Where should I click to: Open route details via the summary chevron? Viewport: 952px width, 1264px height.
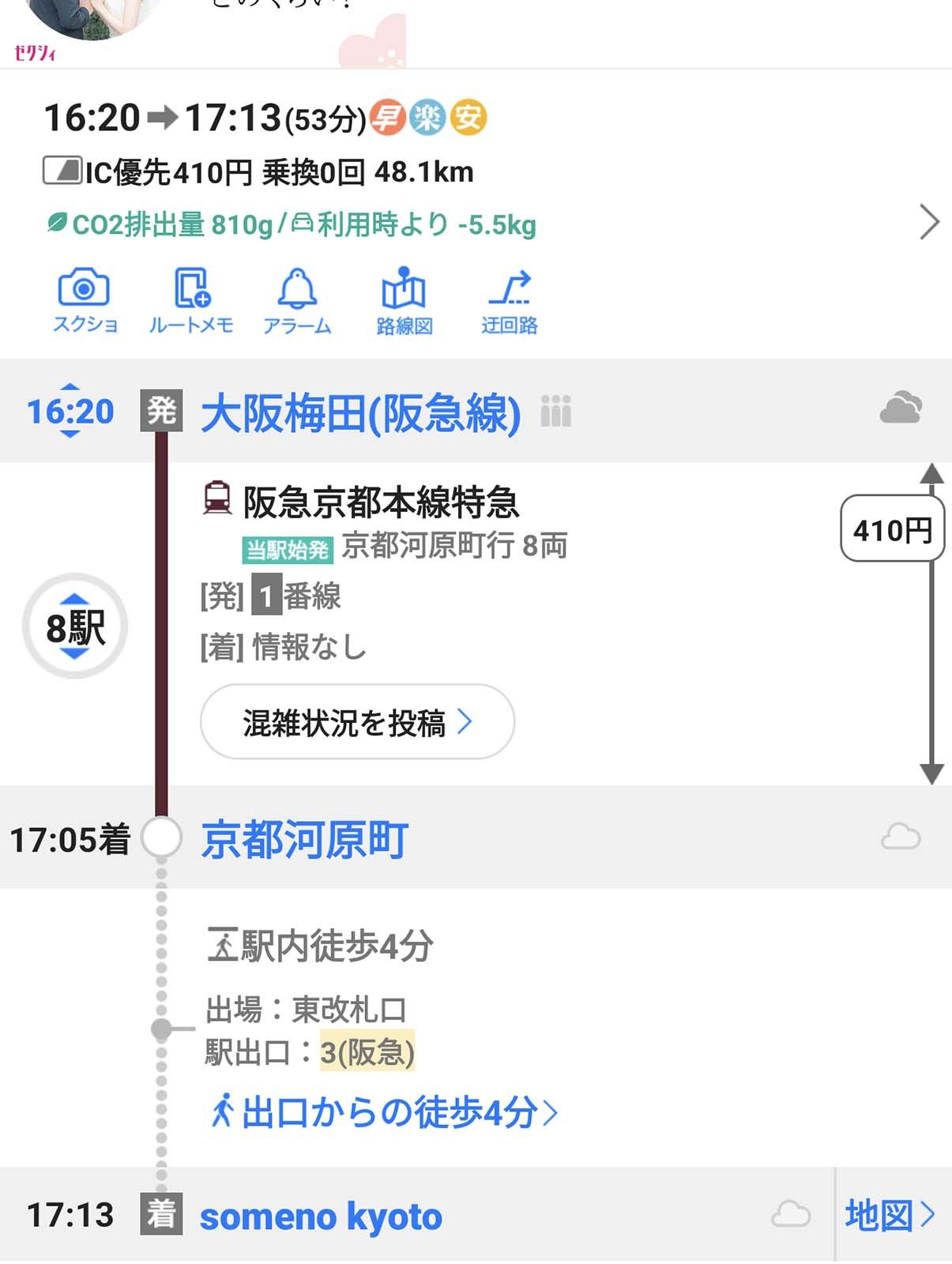coord(929,222)
